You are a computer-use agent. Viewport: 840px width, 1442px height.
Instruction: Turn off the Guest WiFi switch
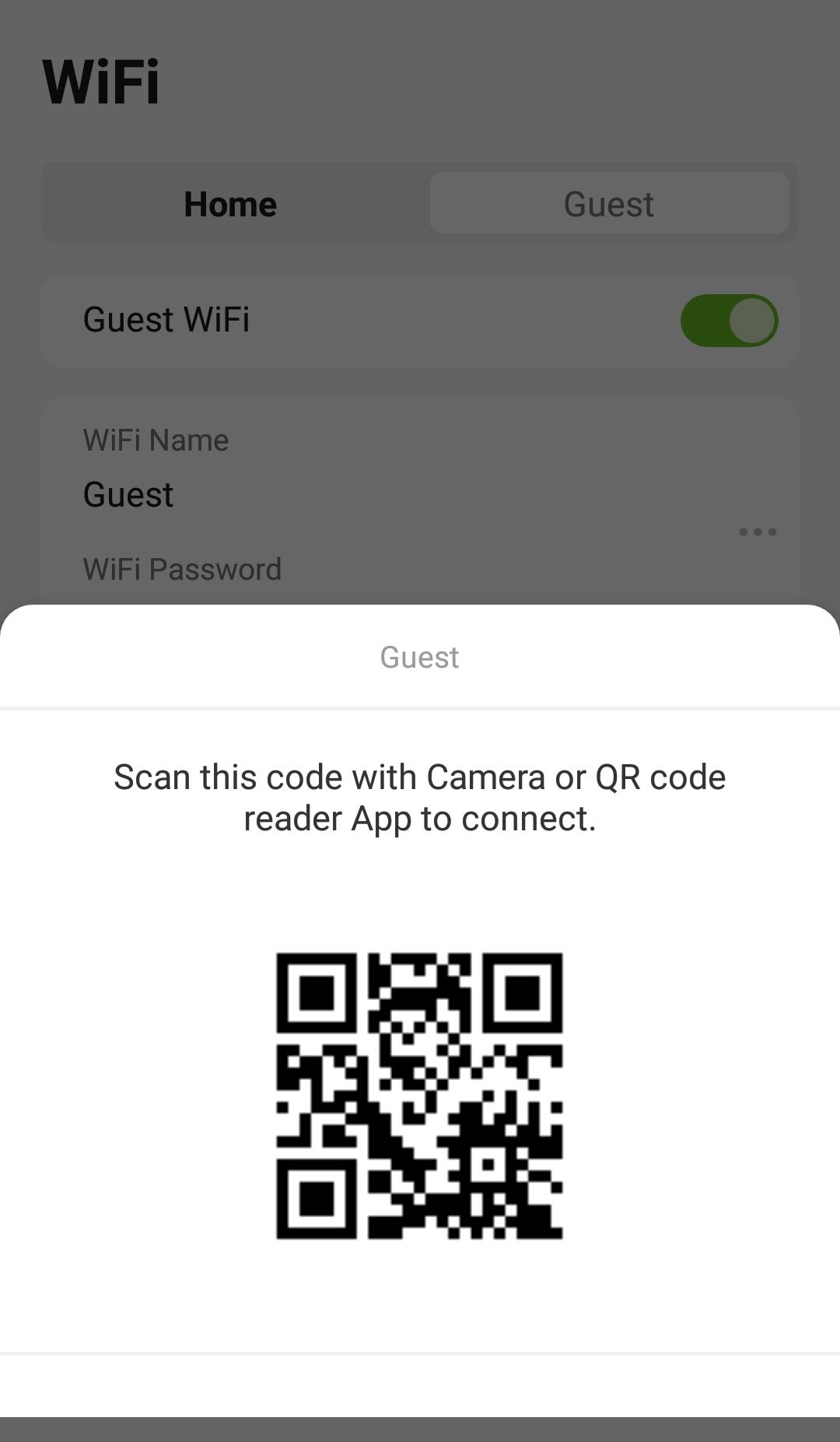tap(729, 321)
